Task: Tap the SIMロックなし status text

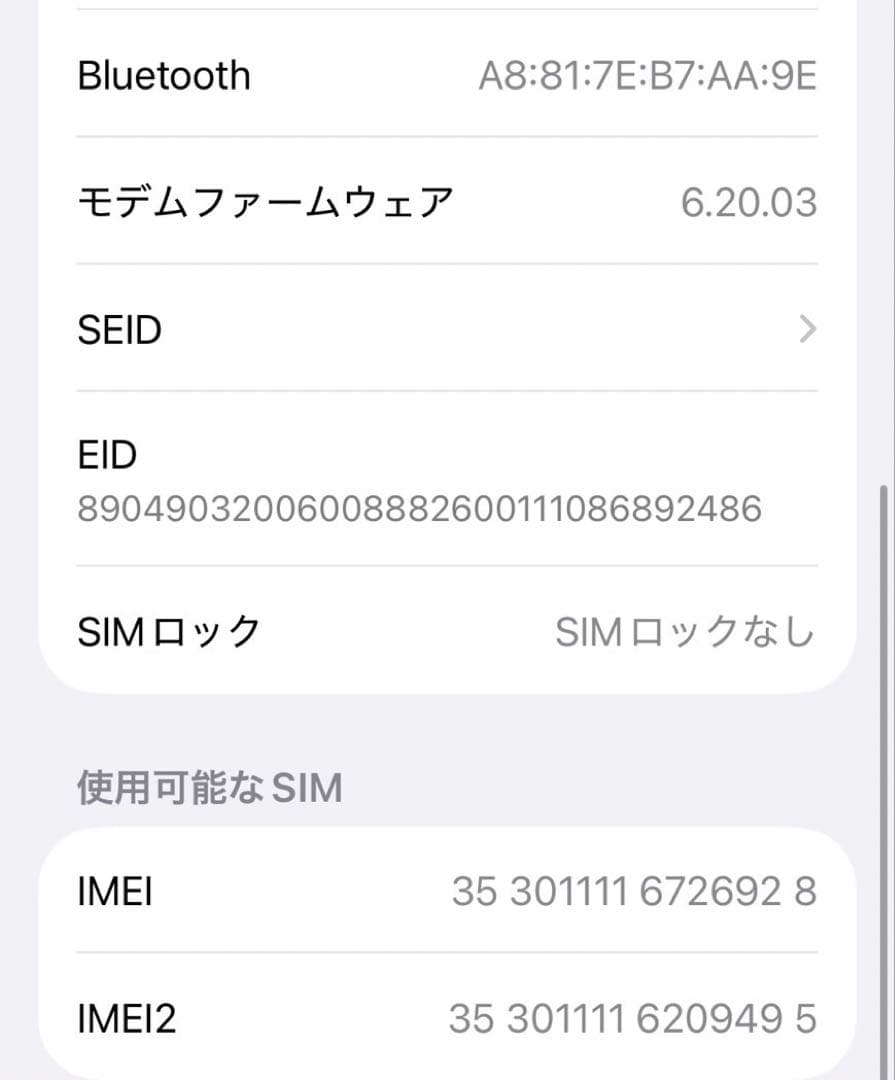Action: [685, 631]
